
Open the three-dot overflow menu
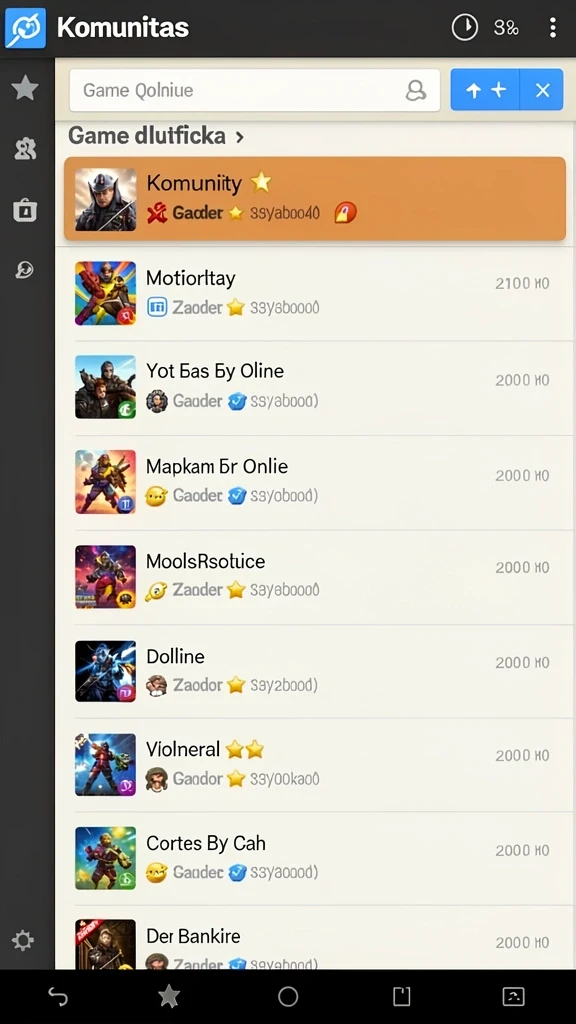pyautogui.click(x=552, y=27)
